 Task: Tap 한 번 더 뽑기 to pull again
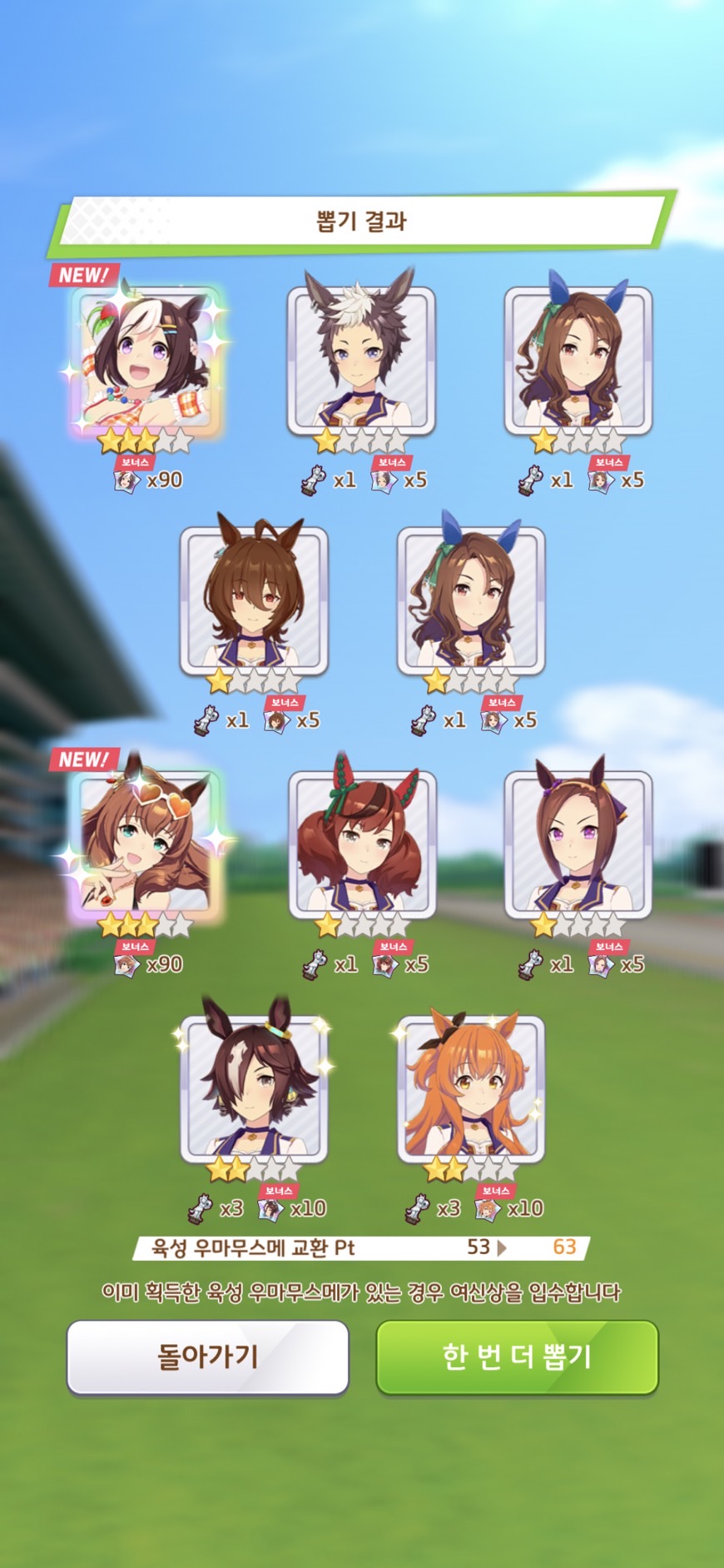pyautogui.click(x=517, y=1356)
